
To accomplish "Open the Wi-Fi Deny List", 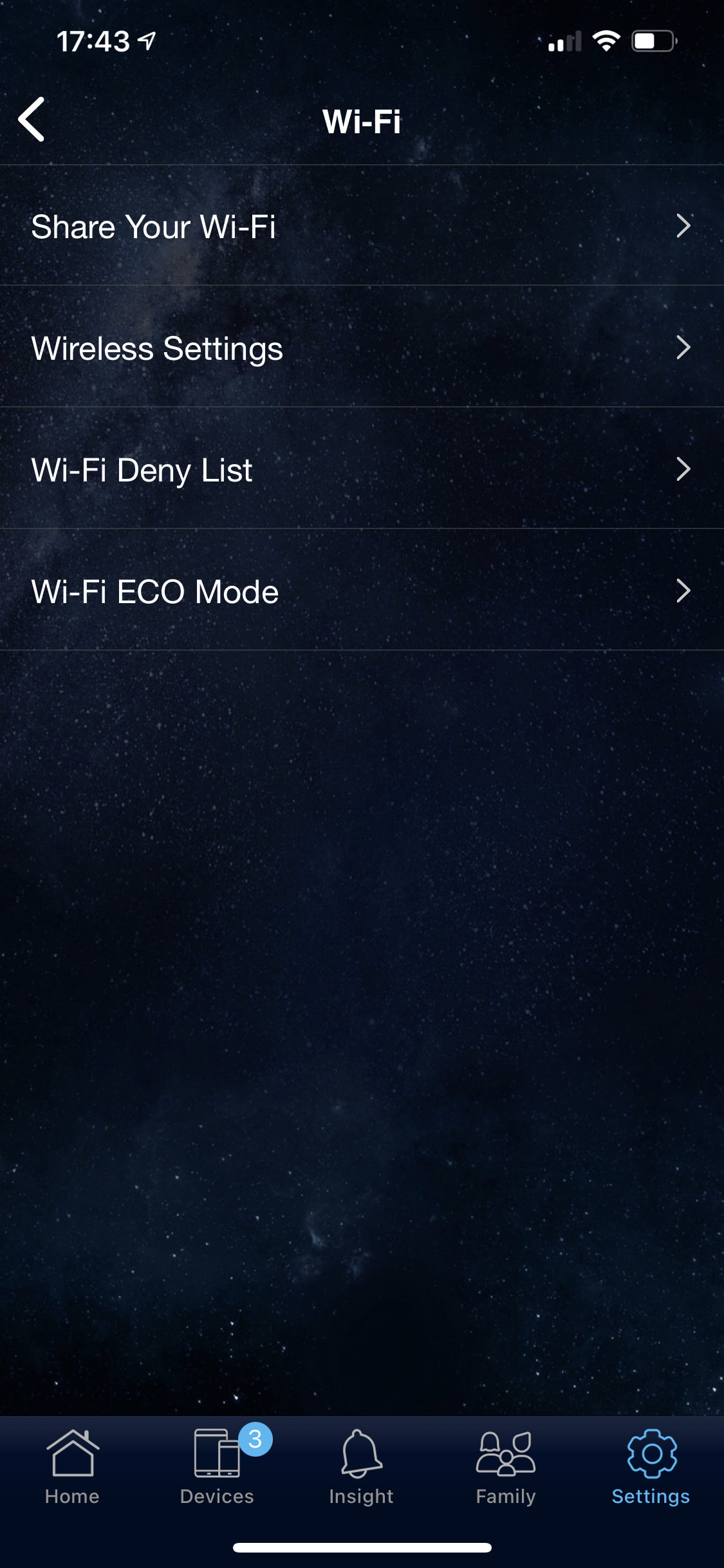I will click(362, 469).
